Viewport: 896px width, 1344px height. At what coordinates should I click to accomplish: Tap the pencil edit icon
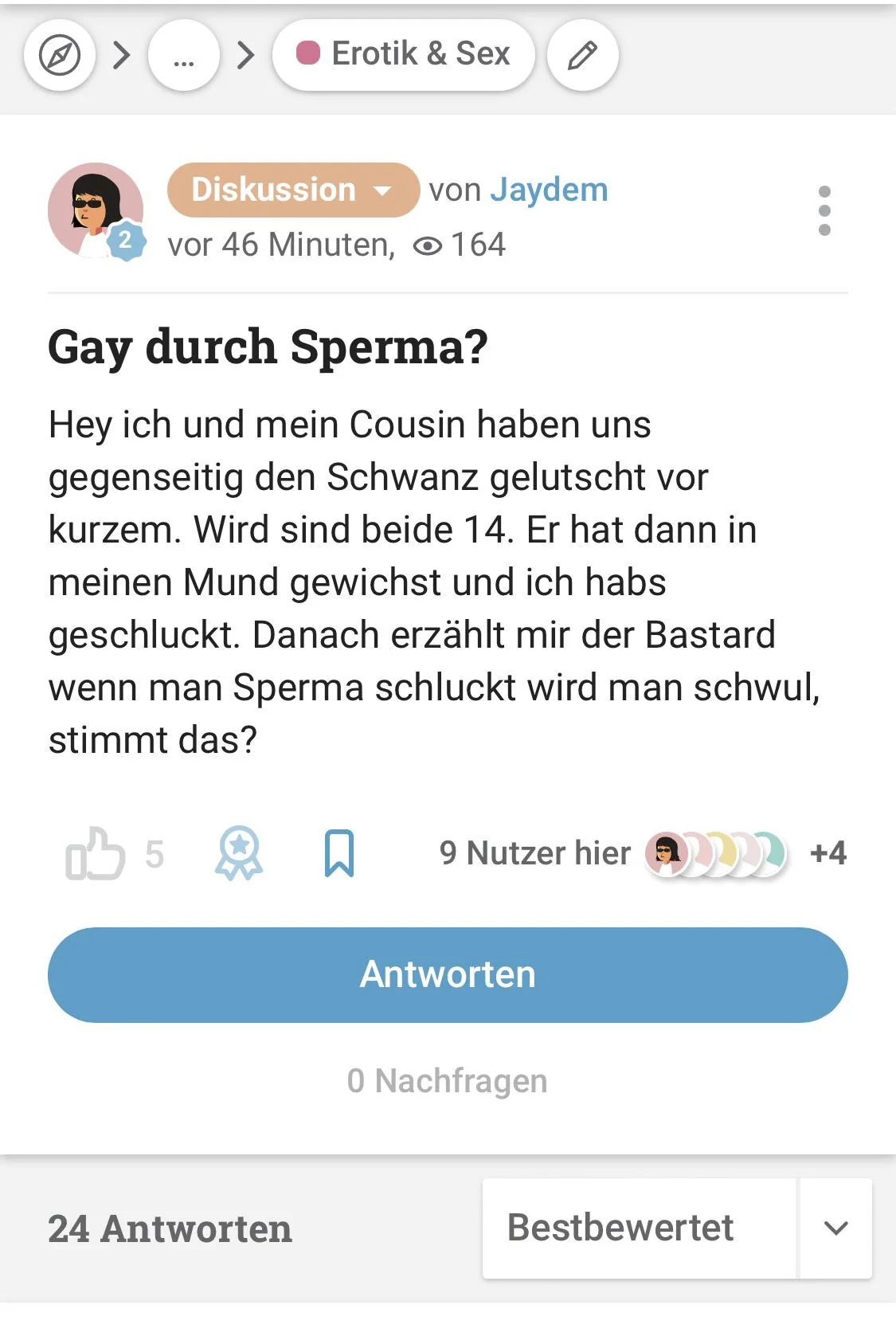coord(582,56)
